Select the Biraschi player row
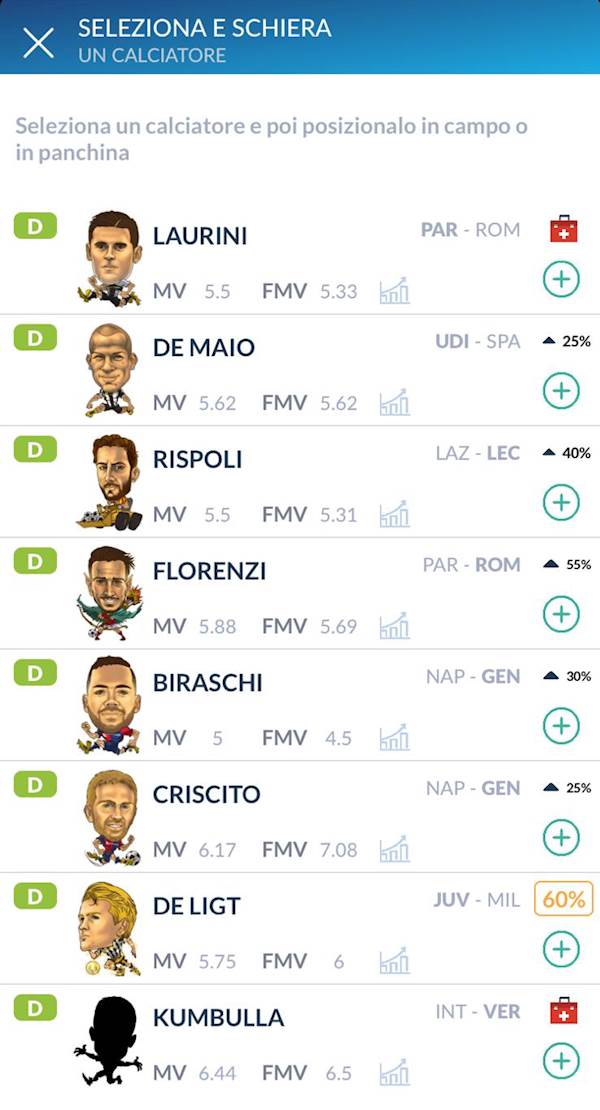This screenshot has width=600, height=1110. point(300,706)
